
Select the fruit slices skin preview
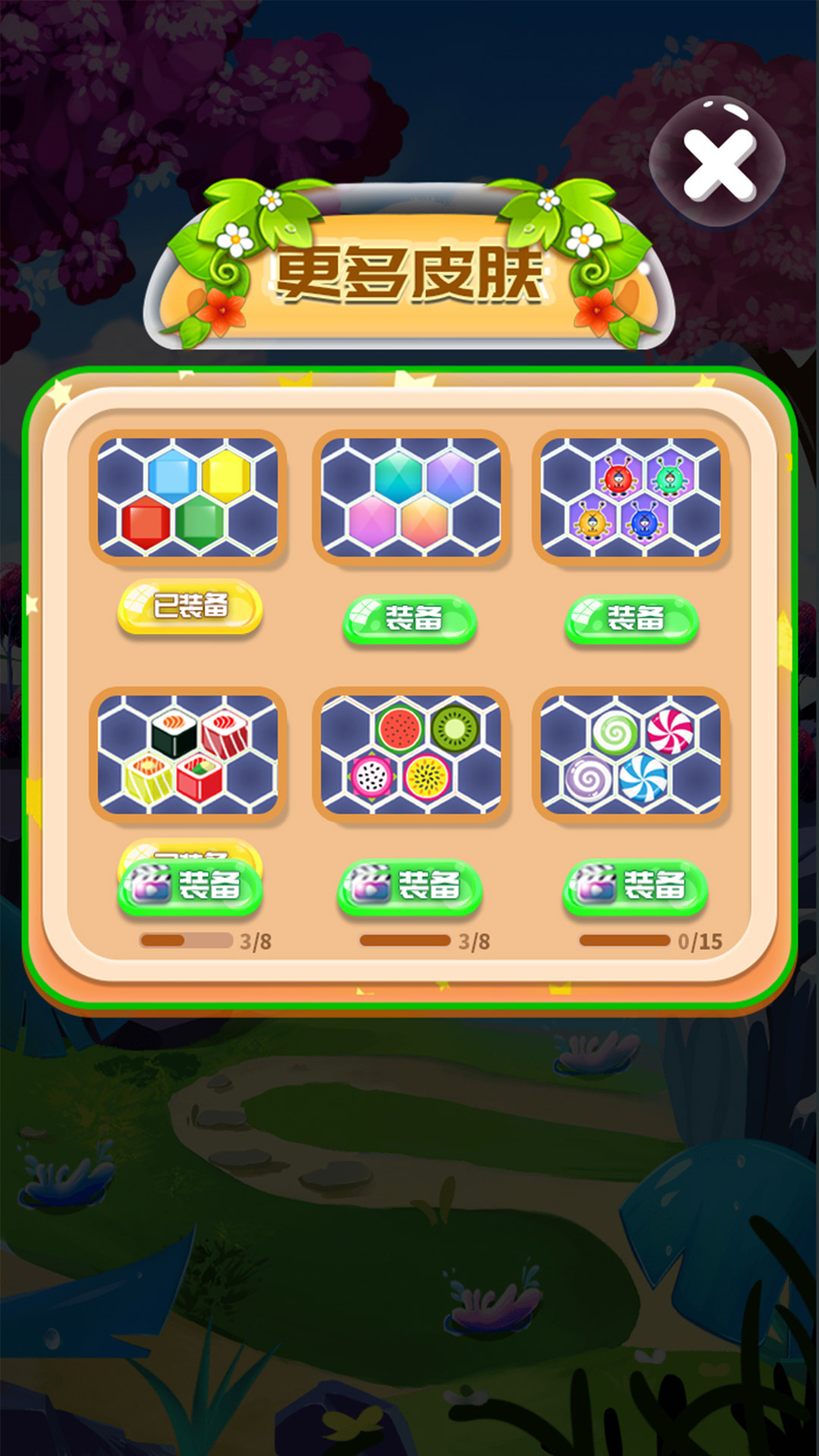point(410,755)
